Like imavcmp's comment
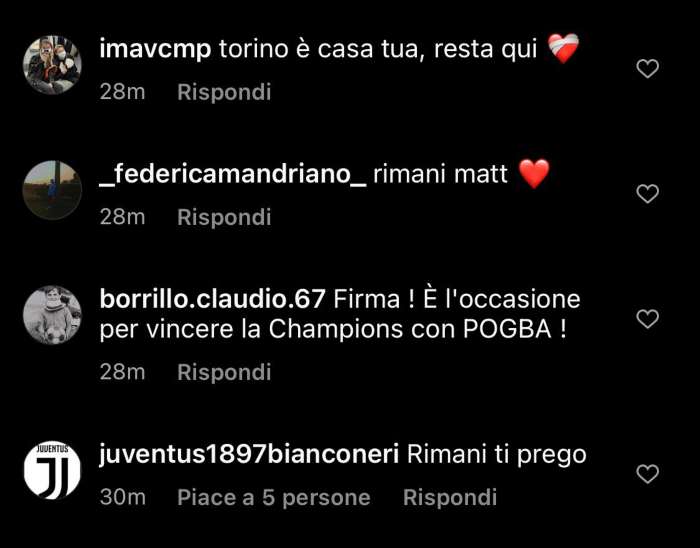Image resolution: width=700 pixels, height=548 pixels. click(x=648, y=69)
